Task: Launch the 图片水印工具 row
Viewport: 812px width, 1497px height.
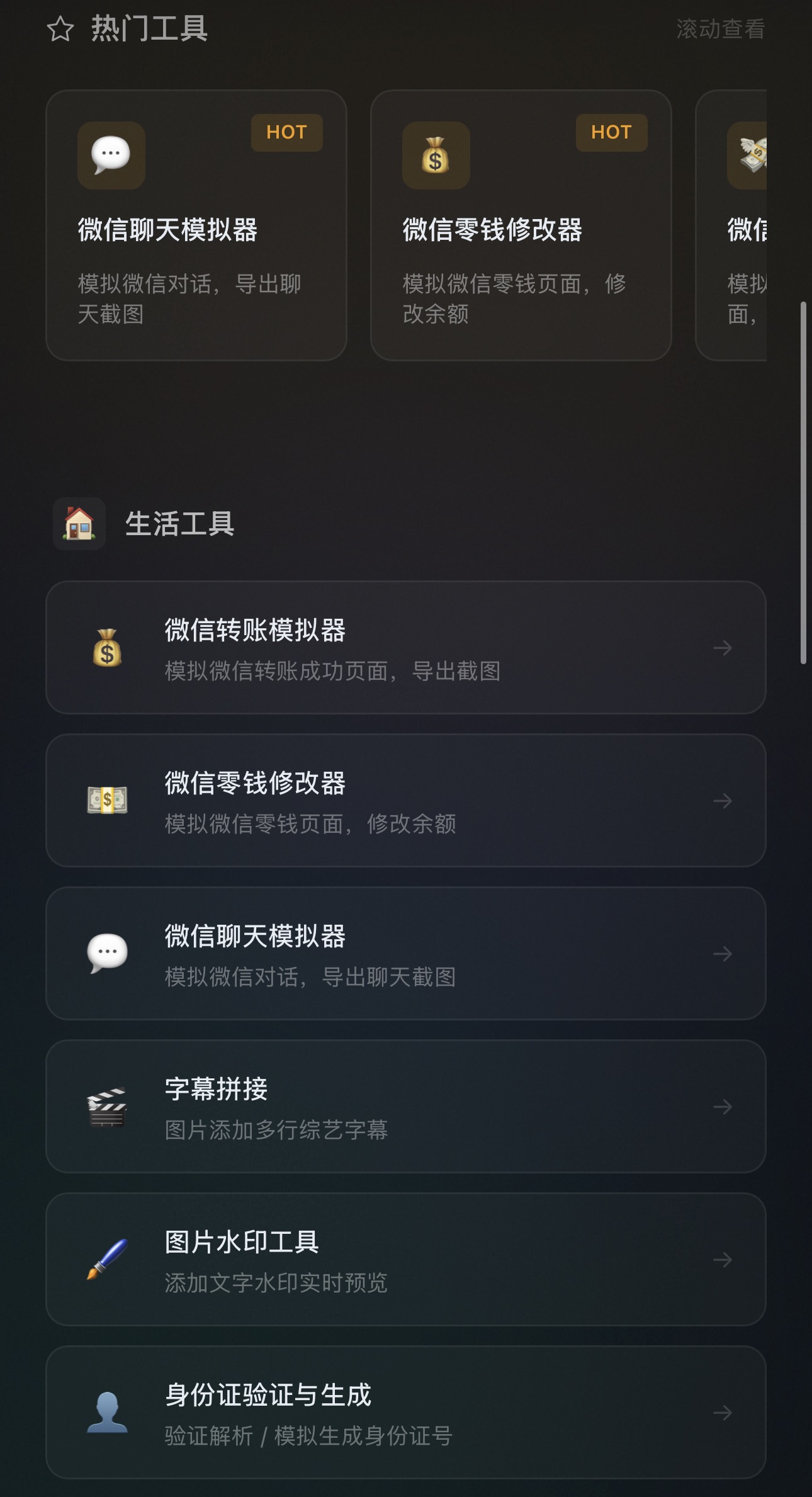Action: (x=406, y=1260)
